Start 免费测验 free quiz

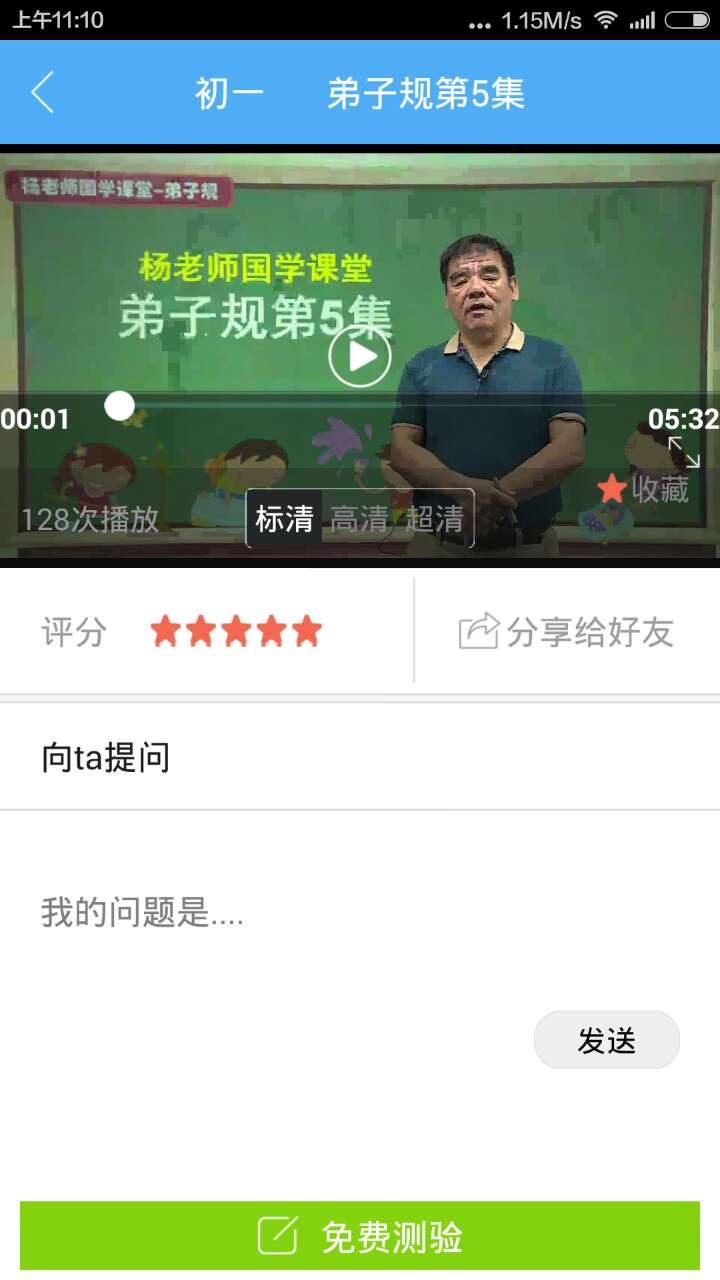[360, 1237]
